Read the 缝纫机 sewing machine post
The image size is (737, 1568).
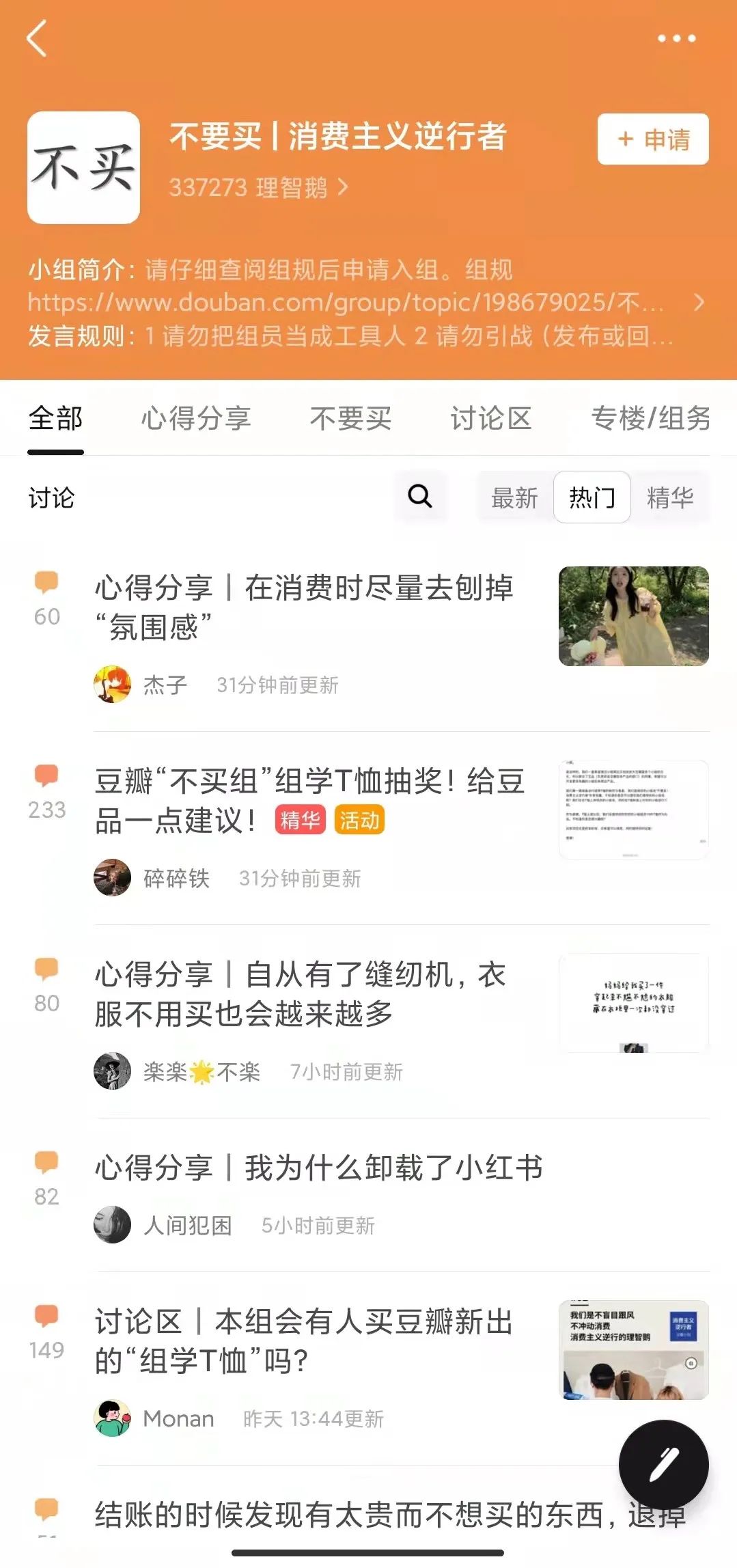(301, 993)
